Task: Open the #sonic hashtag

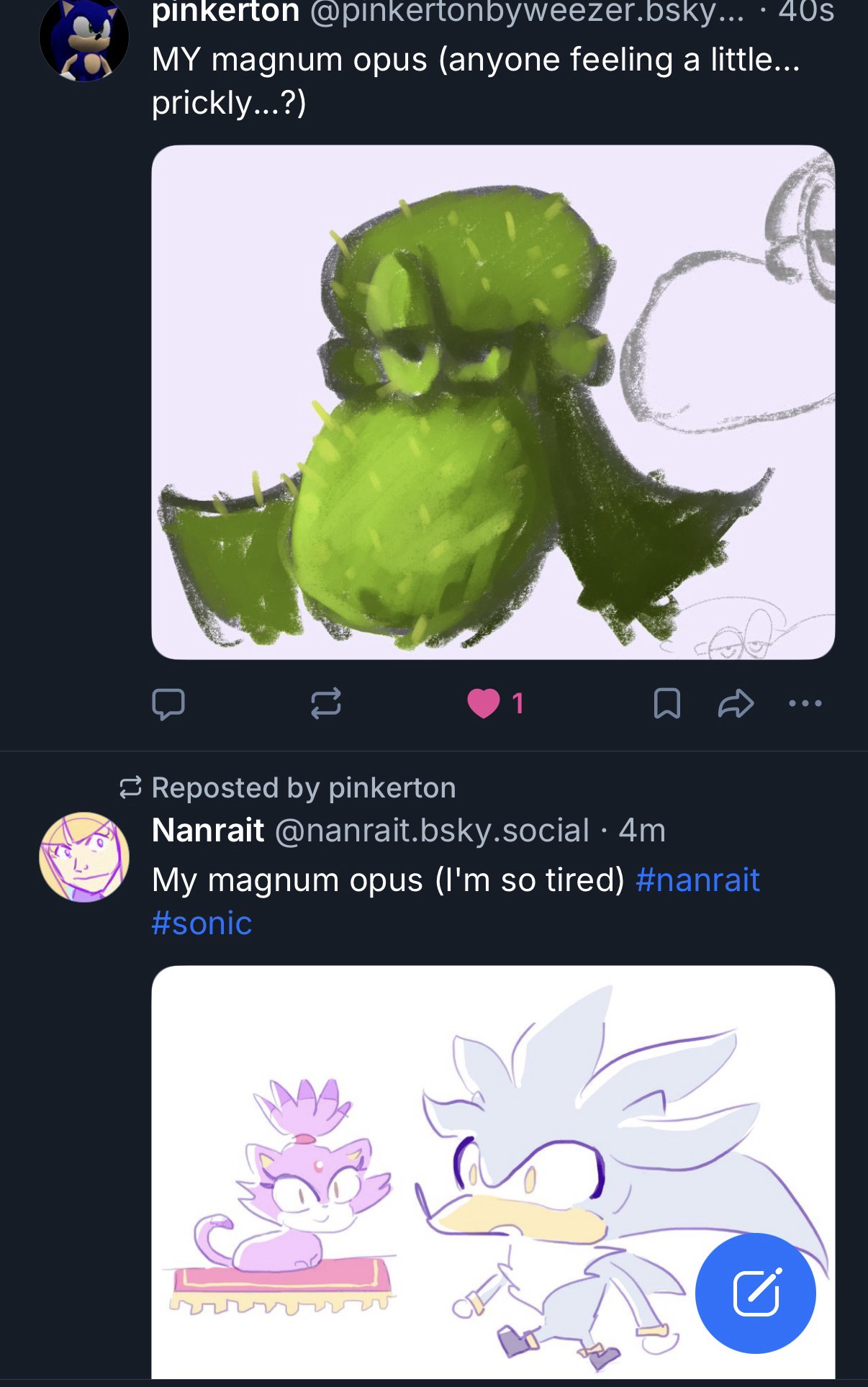Action: (x=202, y=923)
